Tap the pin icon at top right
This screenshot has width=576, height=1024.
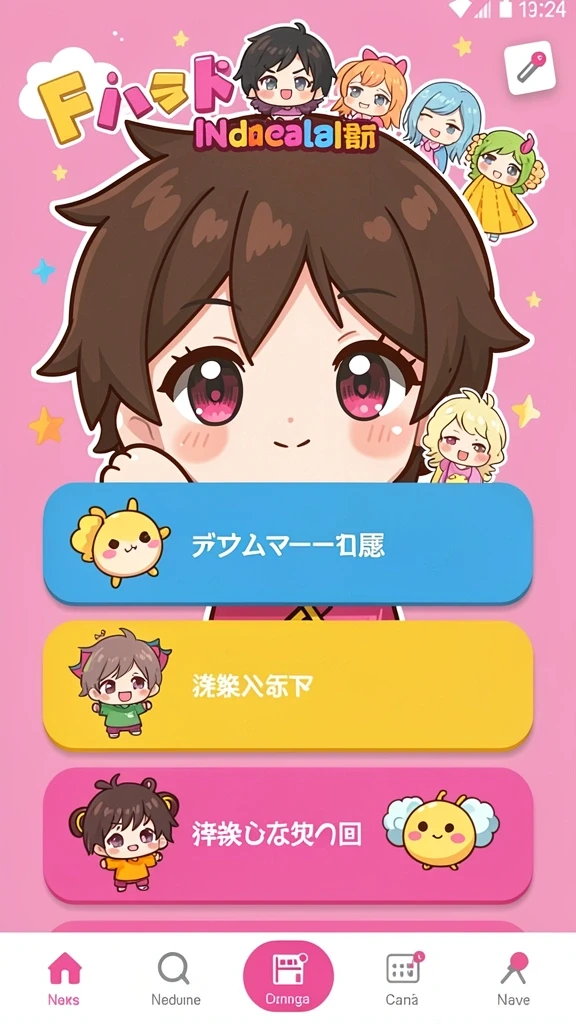click(530, 68)
